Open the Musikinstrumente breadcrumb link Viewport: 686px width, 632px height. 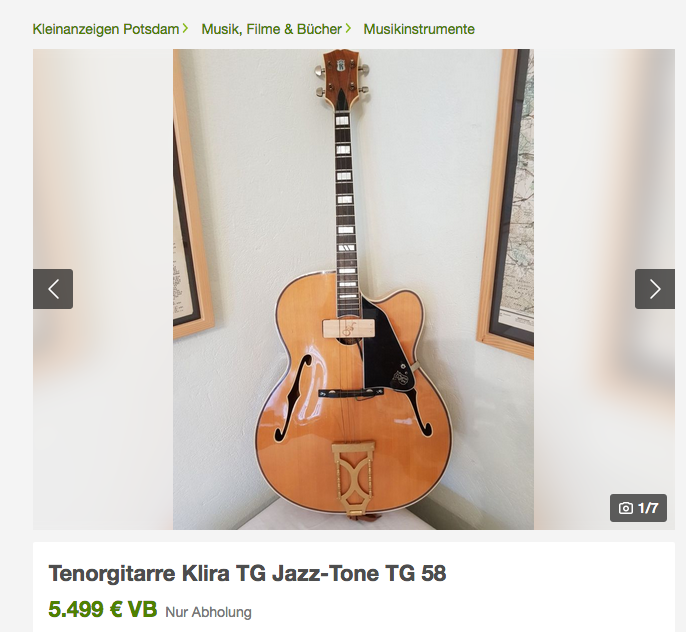coord(419,29)
